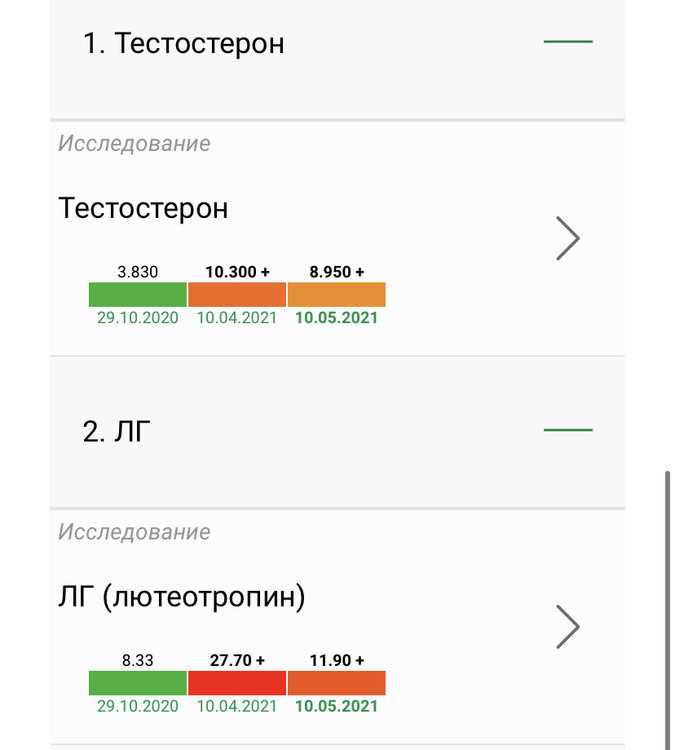Image resolution: width=675 pixels, height=750 pixels.
Task: Open the Тестостерон study details
Action: click(x=567, y=238)
